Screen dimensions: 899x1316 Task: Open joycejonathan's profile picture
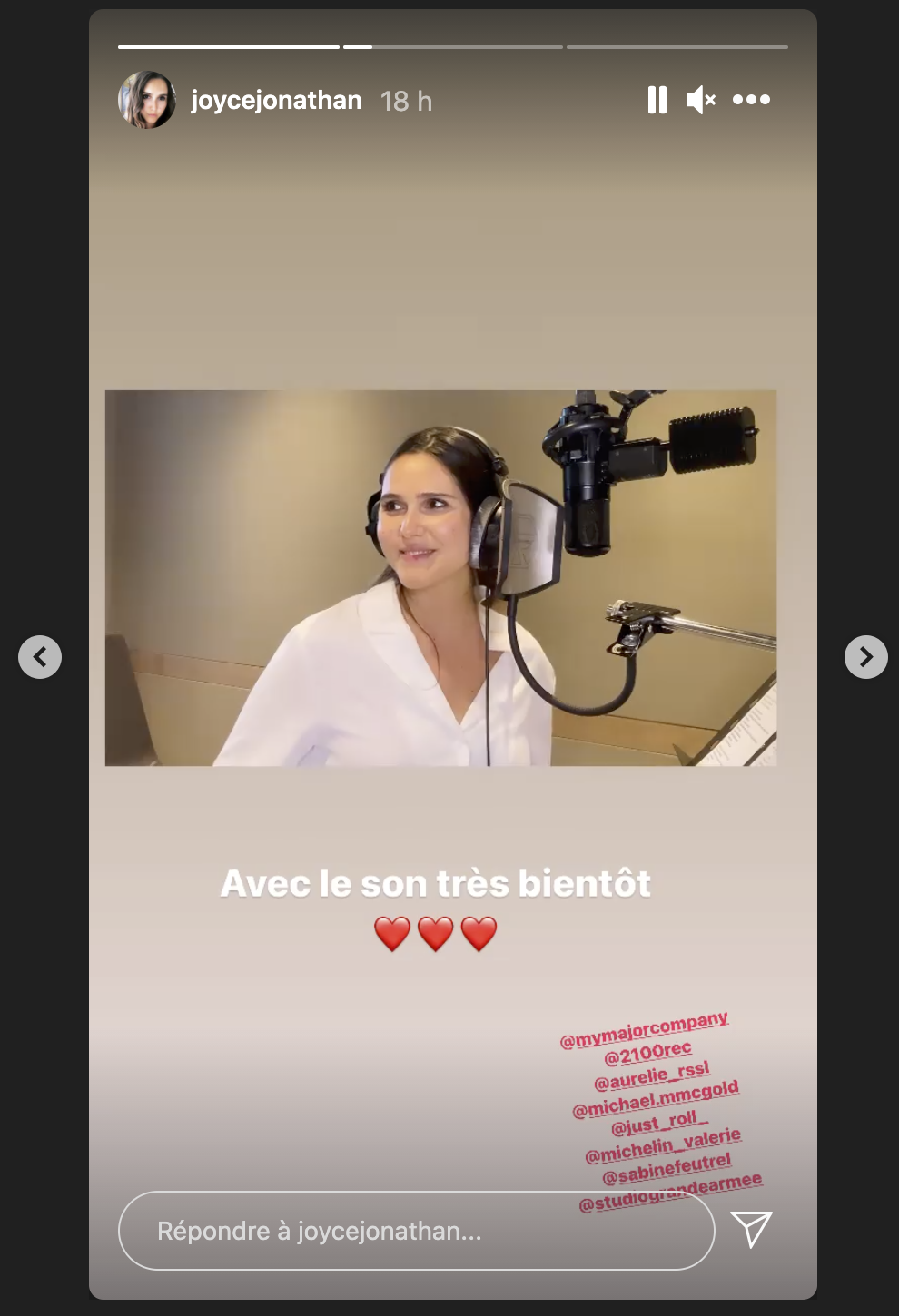coord(147,100)
